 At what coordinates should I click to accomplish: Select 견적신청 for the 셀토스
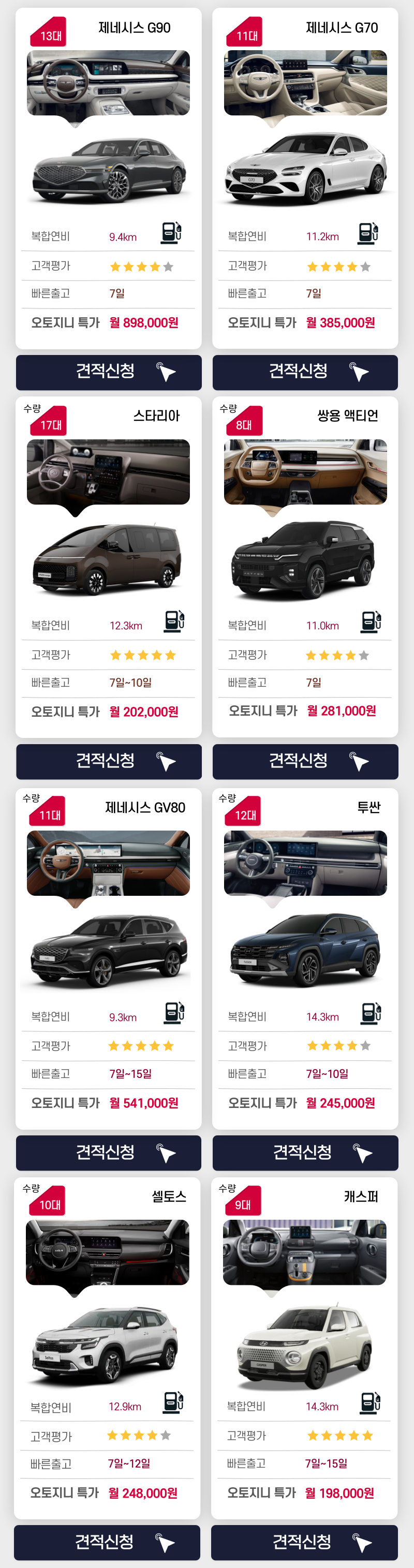107,1542
